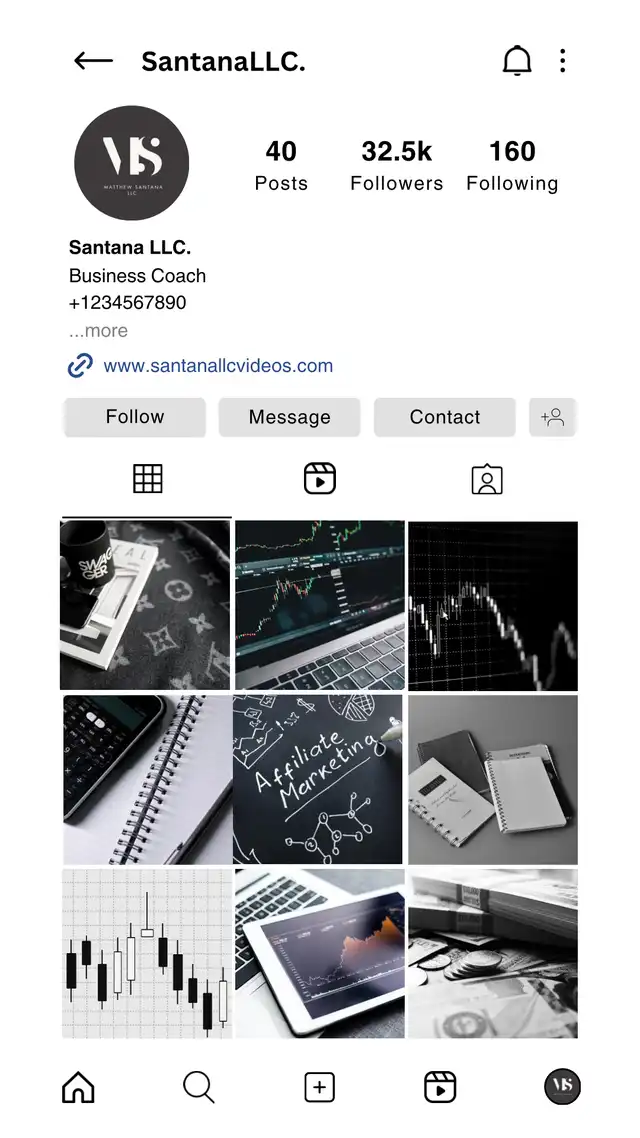
Task: Switch to the reels tab on profile
Action: [x=319, y=480]
